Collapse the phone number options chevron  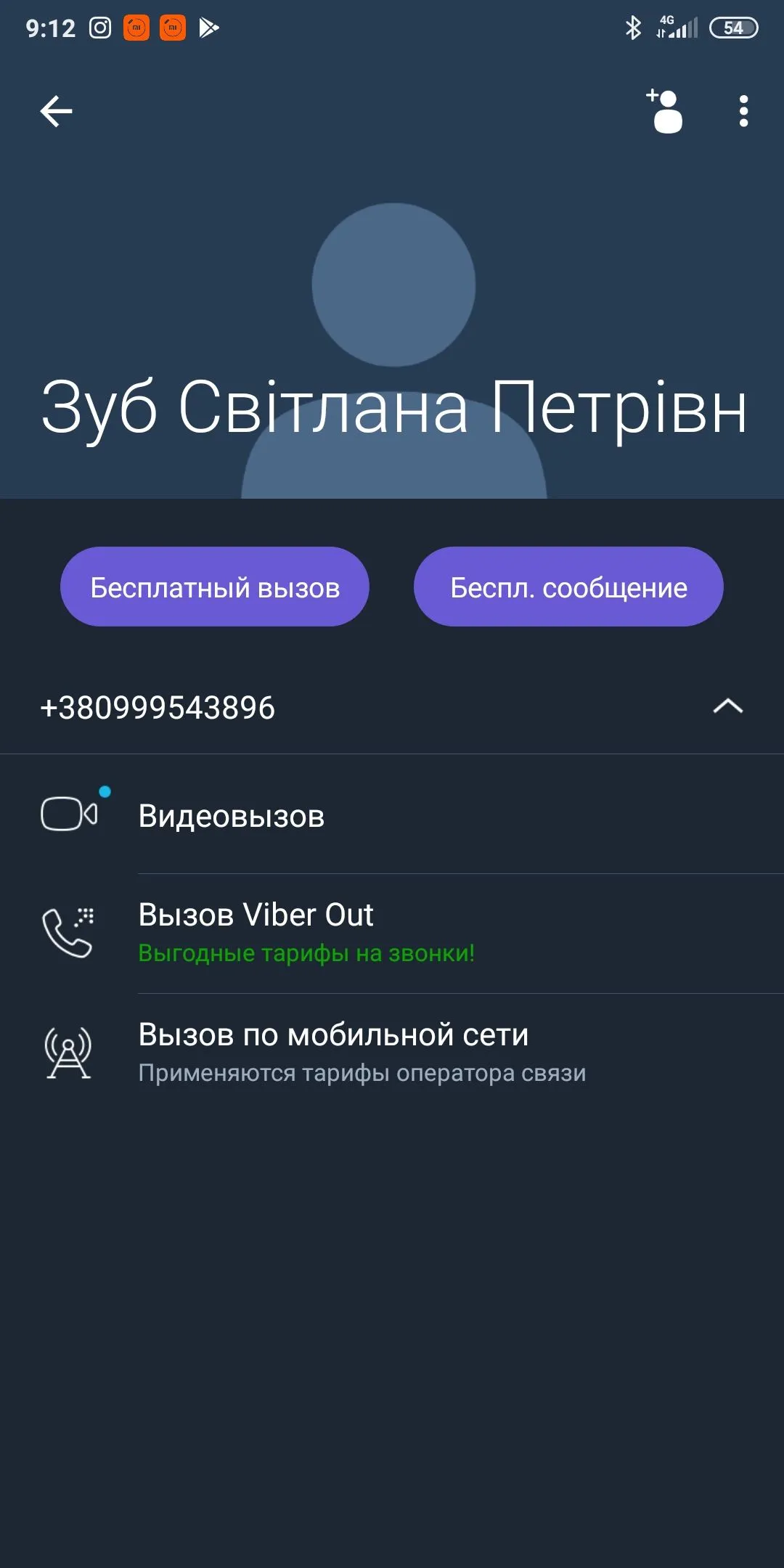727,706
